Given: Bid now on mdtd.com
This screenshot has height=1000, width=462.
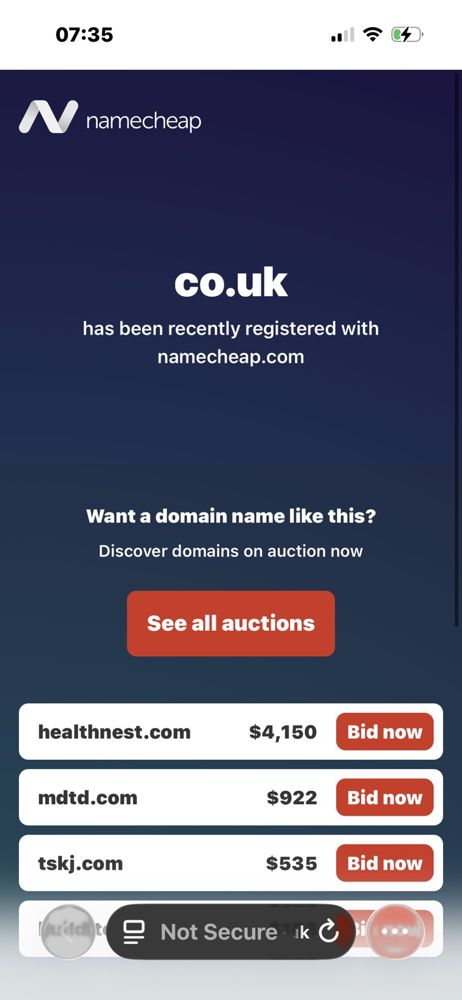Looking at the screenshot, I should (x=385, y=797).
